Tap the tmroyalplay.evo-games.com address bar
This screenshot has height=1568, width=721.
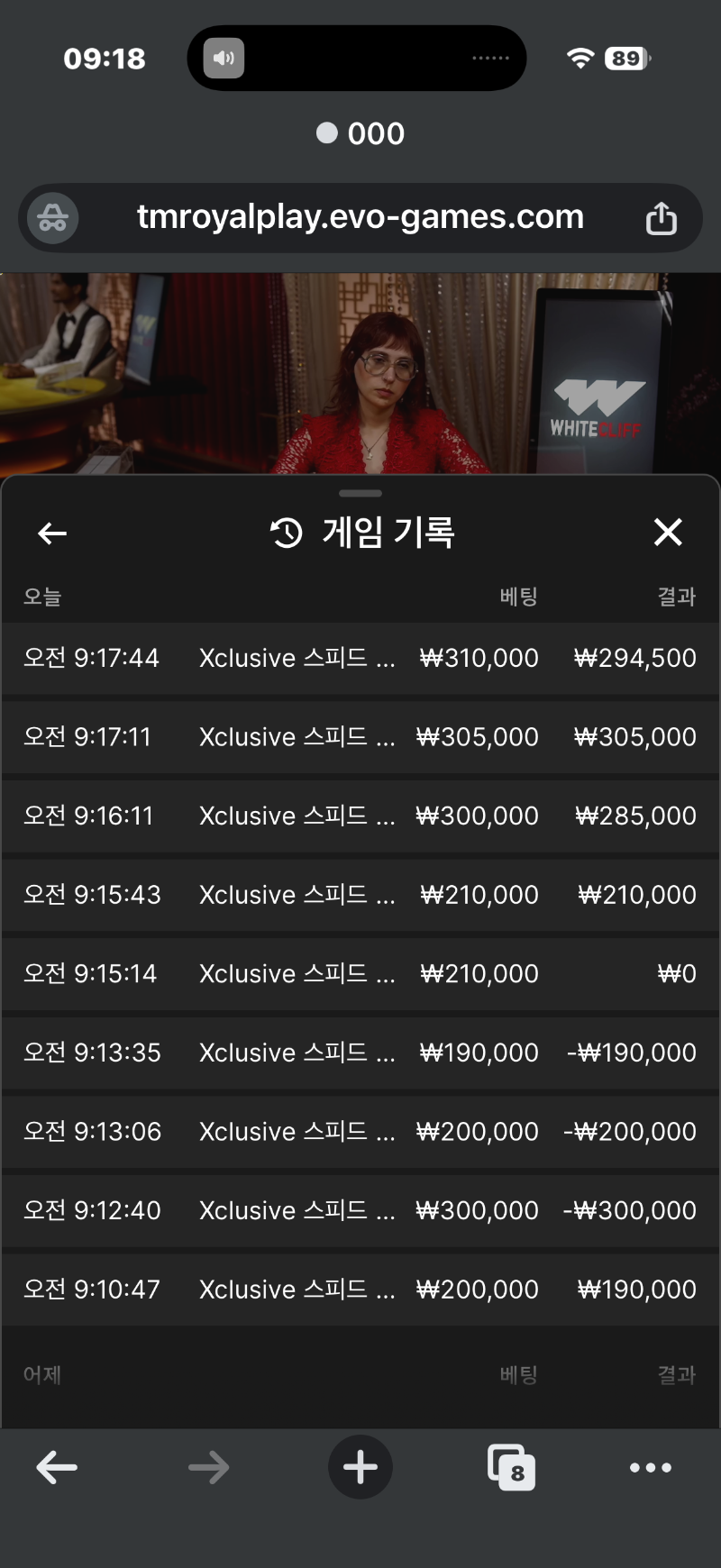[x=360, y=217]
